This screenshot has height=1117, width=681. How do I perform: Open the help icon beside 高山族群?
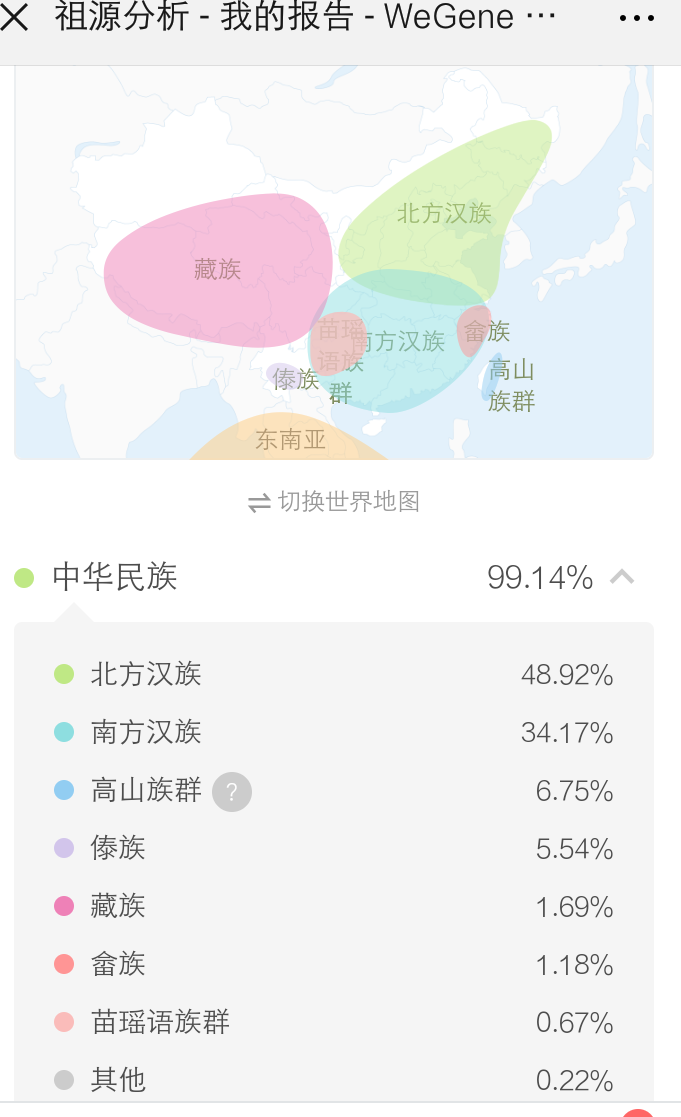(232, 791)
